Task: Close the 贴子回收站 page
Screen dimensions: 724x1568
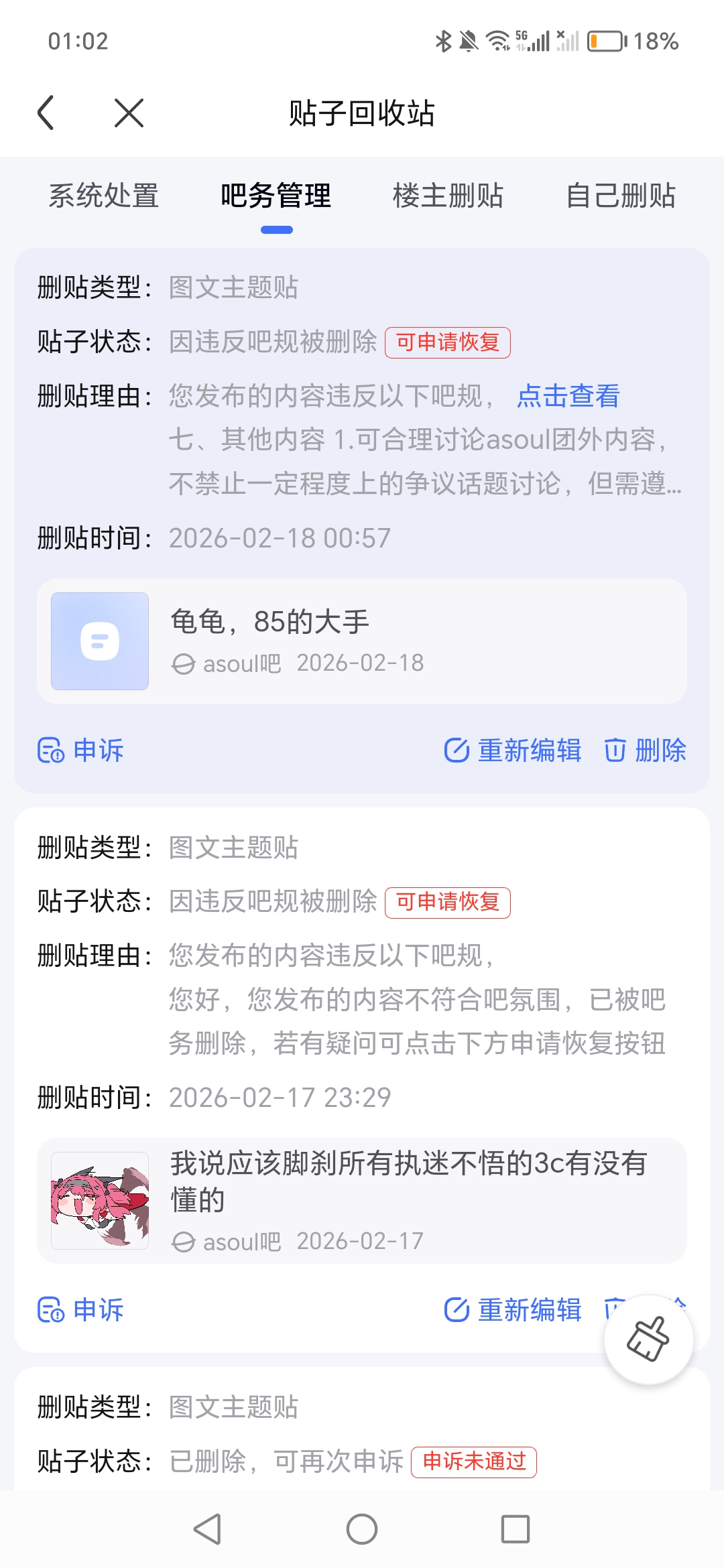Action: point(129,113)
